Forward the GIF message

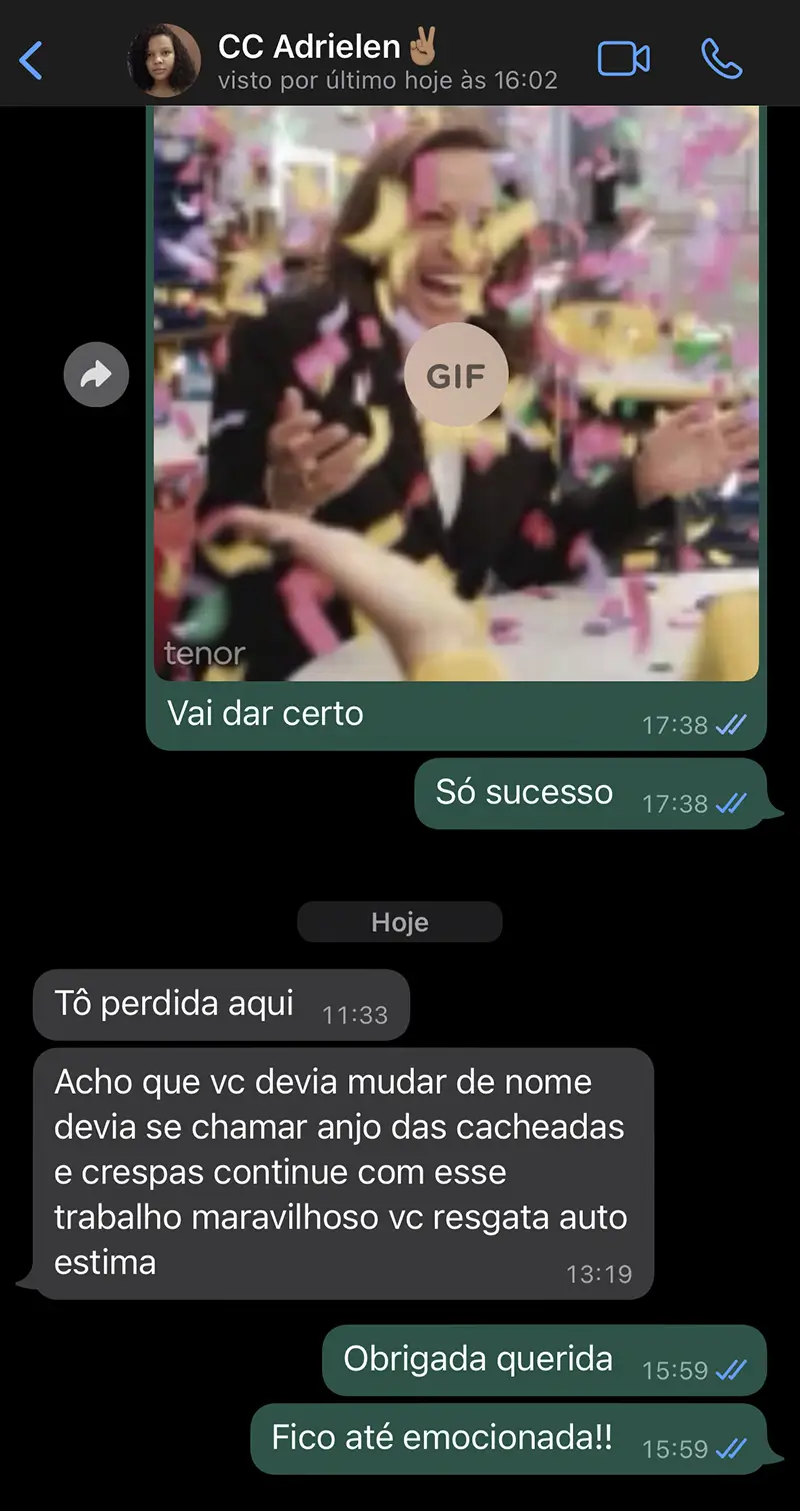[x=96, y=375]
